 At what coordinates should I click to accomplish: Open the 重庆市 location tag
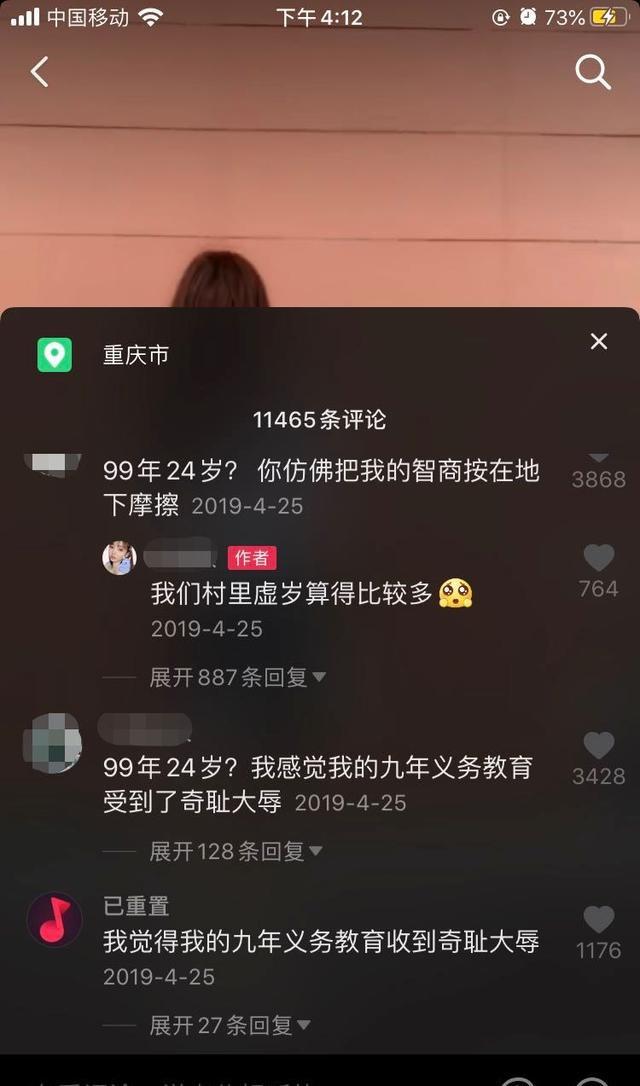pyautogui.click(x=135, y=355)
